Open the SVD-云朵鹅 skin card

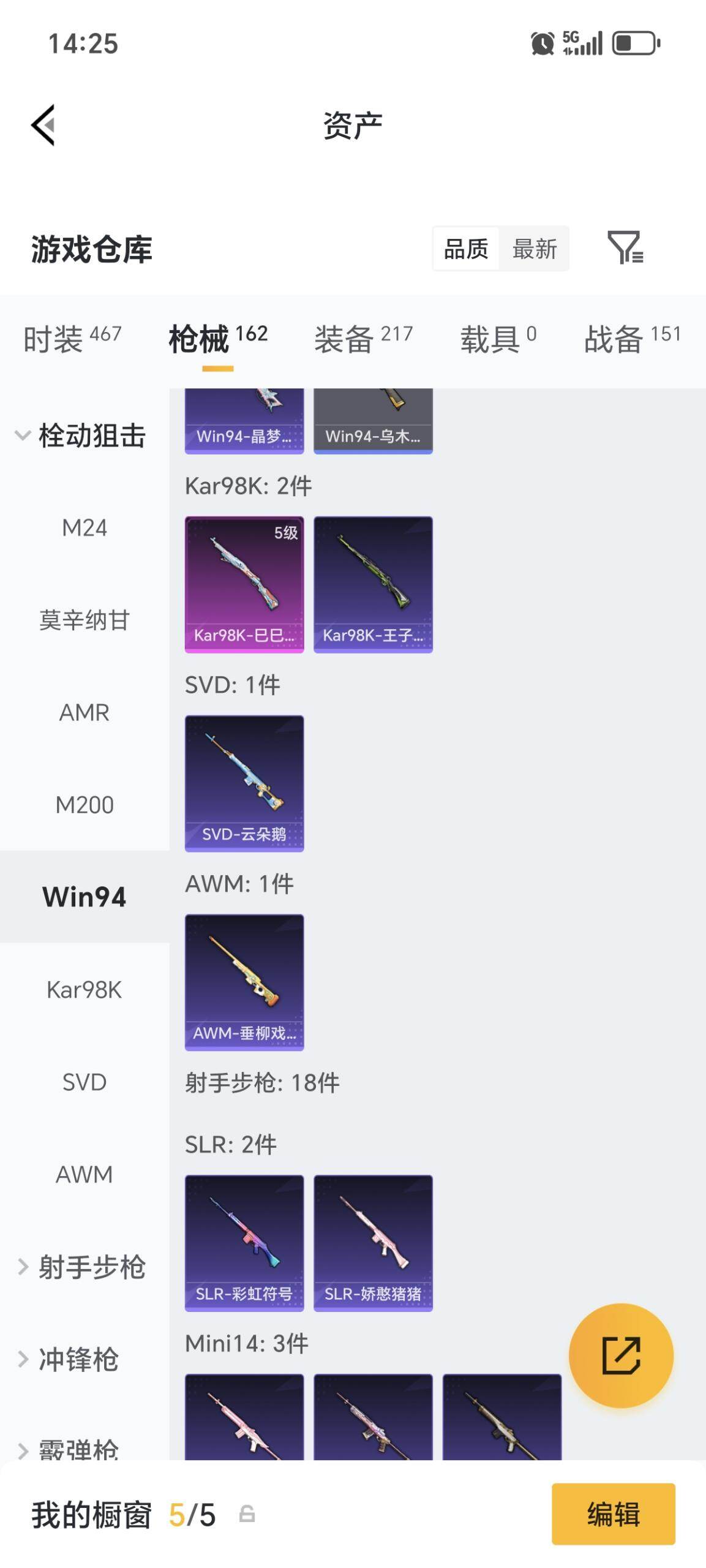(244, 783)
